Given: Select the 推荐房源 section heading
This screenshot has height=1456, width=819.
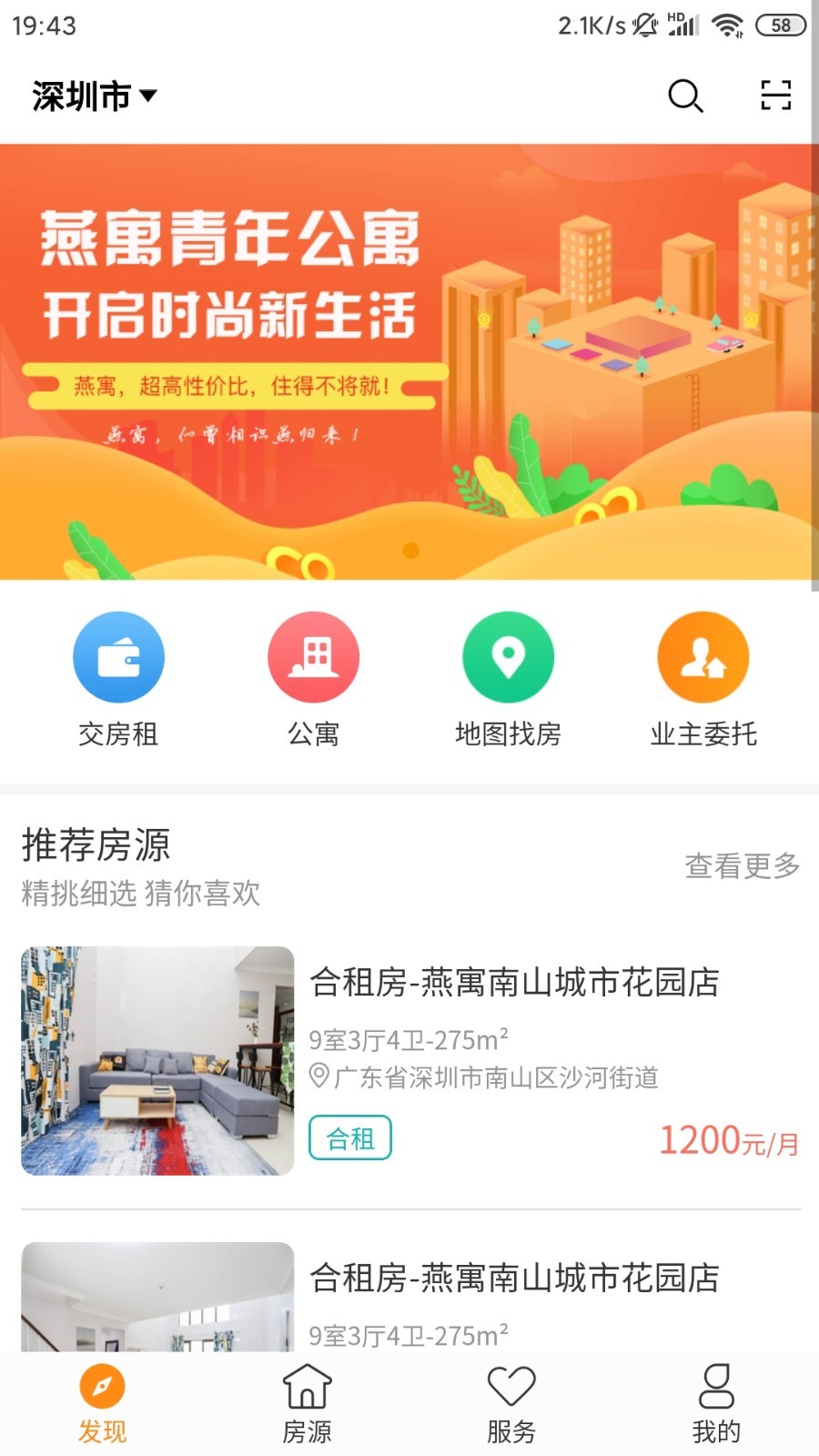Looking at the screenshot, I should (x=96, y=845).
